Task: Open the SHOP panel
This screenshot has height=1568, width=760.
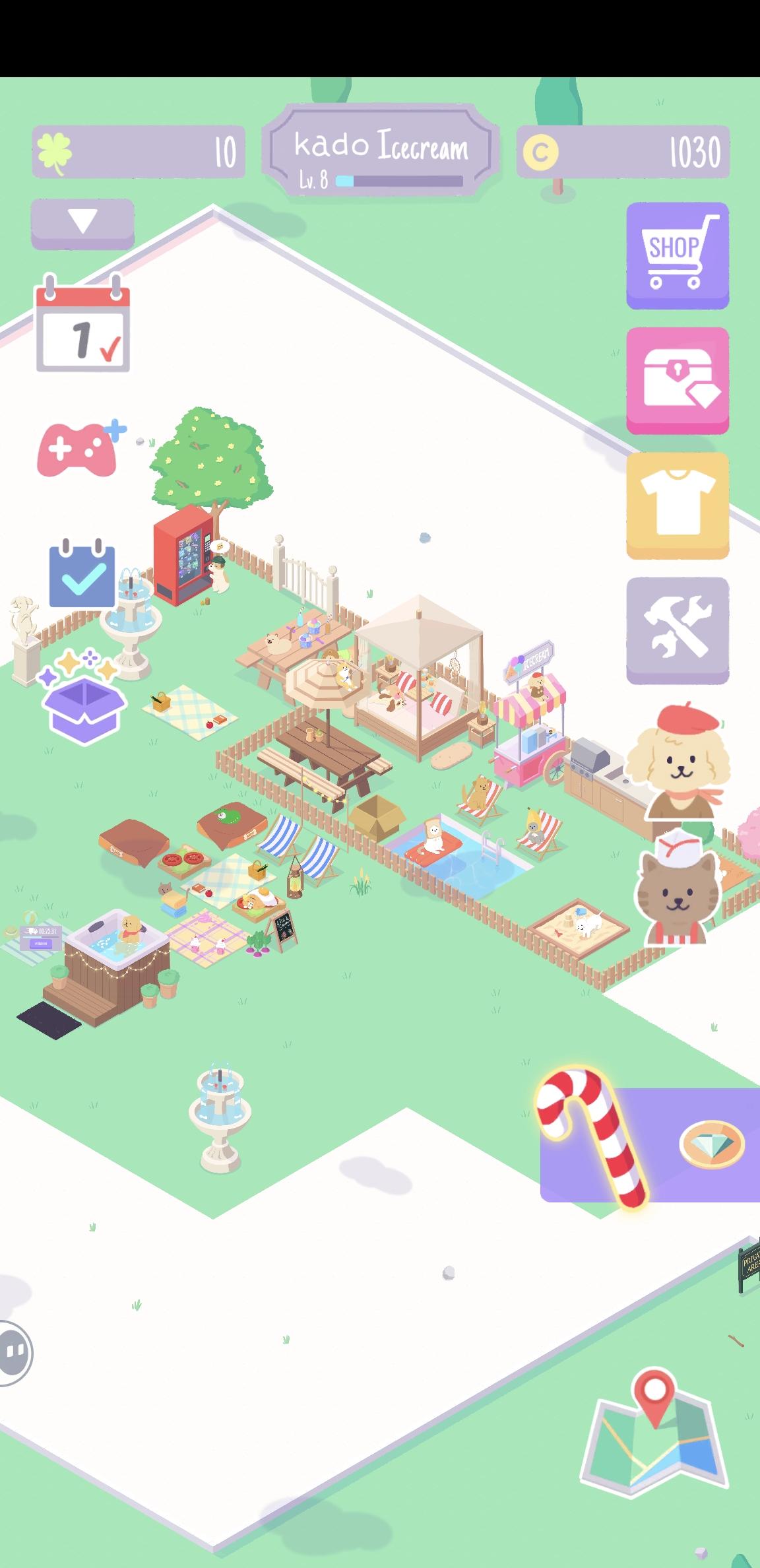Action: tap(677, 255)
